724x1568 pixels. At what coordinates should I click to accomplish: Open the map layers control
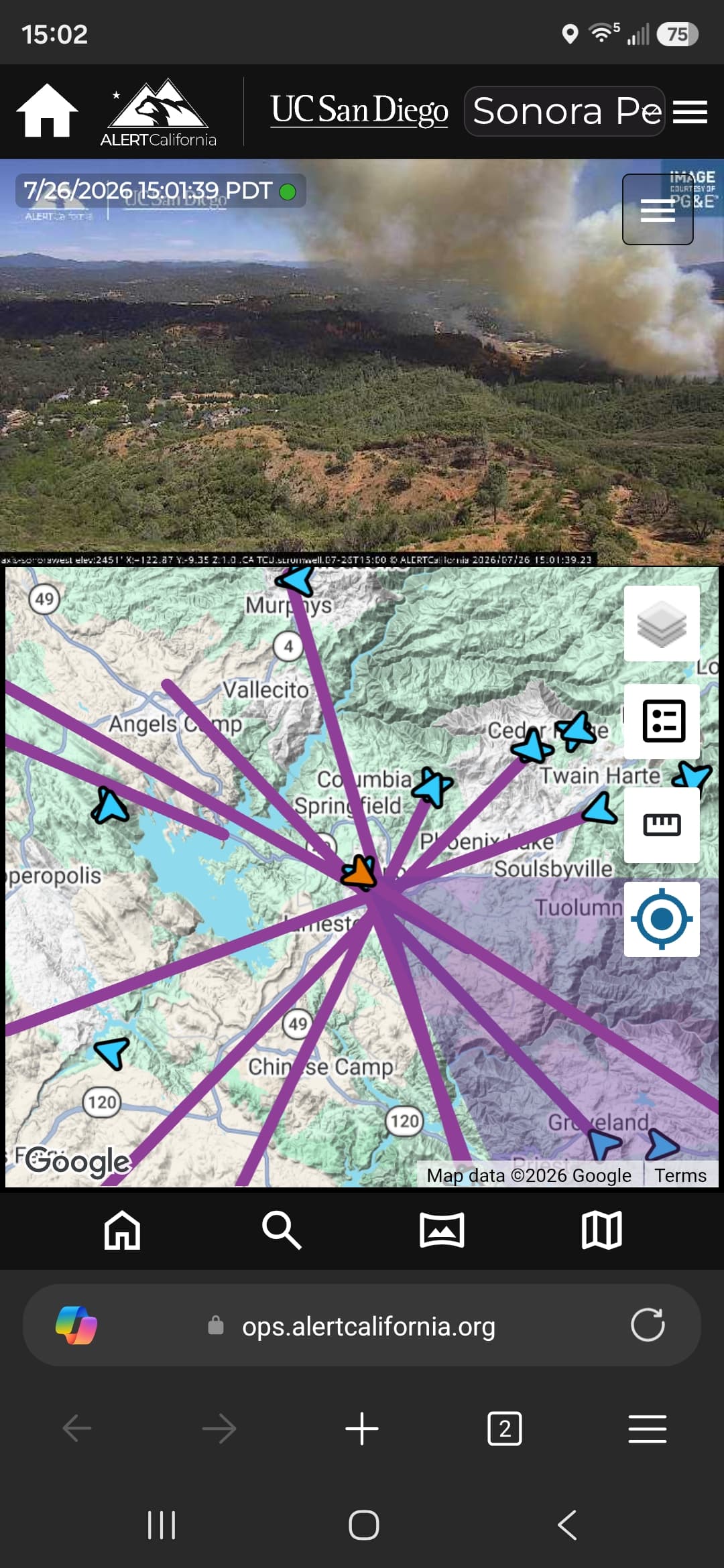[x=662, y=624]
